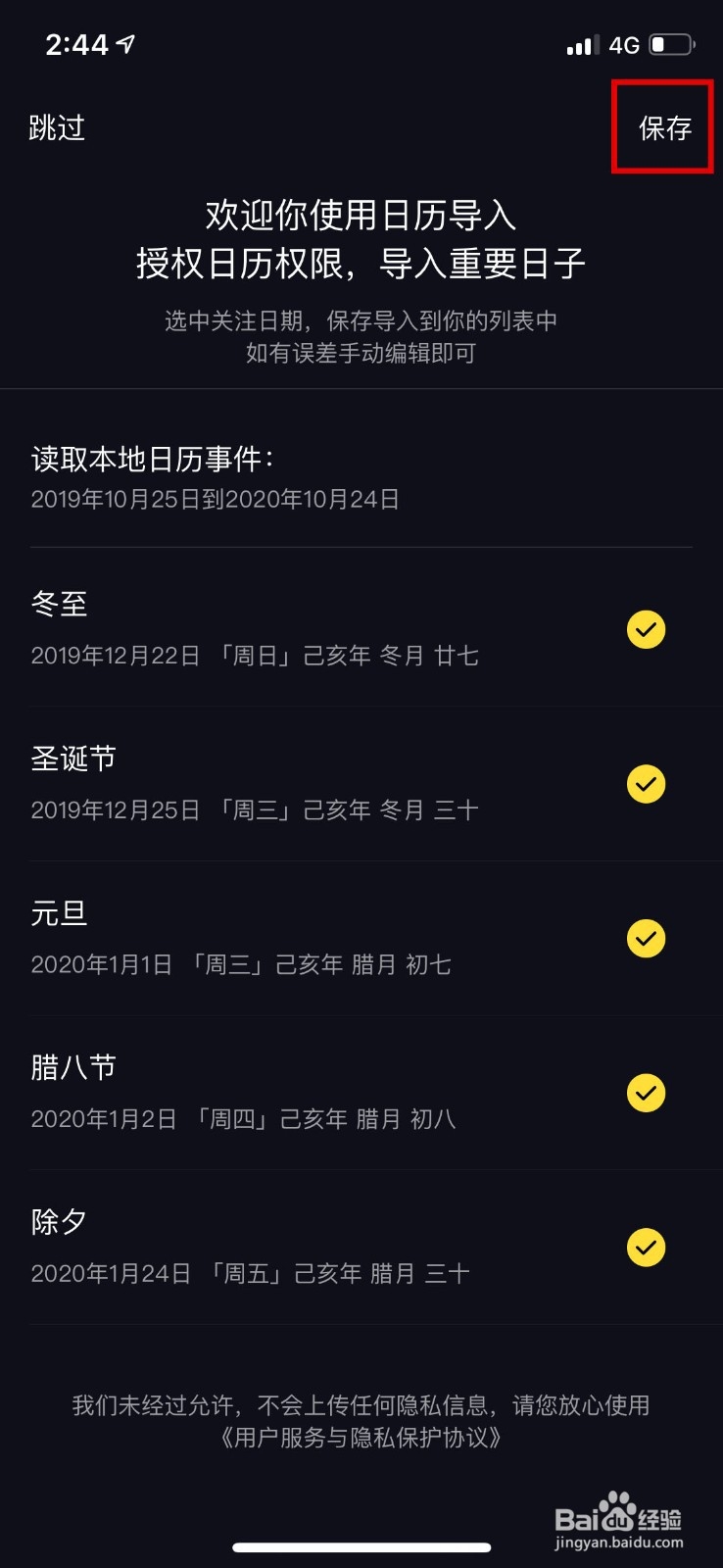Open 《用户服务与隐私保护协议》 link
This screenshot has height=1568, width=723.
361,1438
